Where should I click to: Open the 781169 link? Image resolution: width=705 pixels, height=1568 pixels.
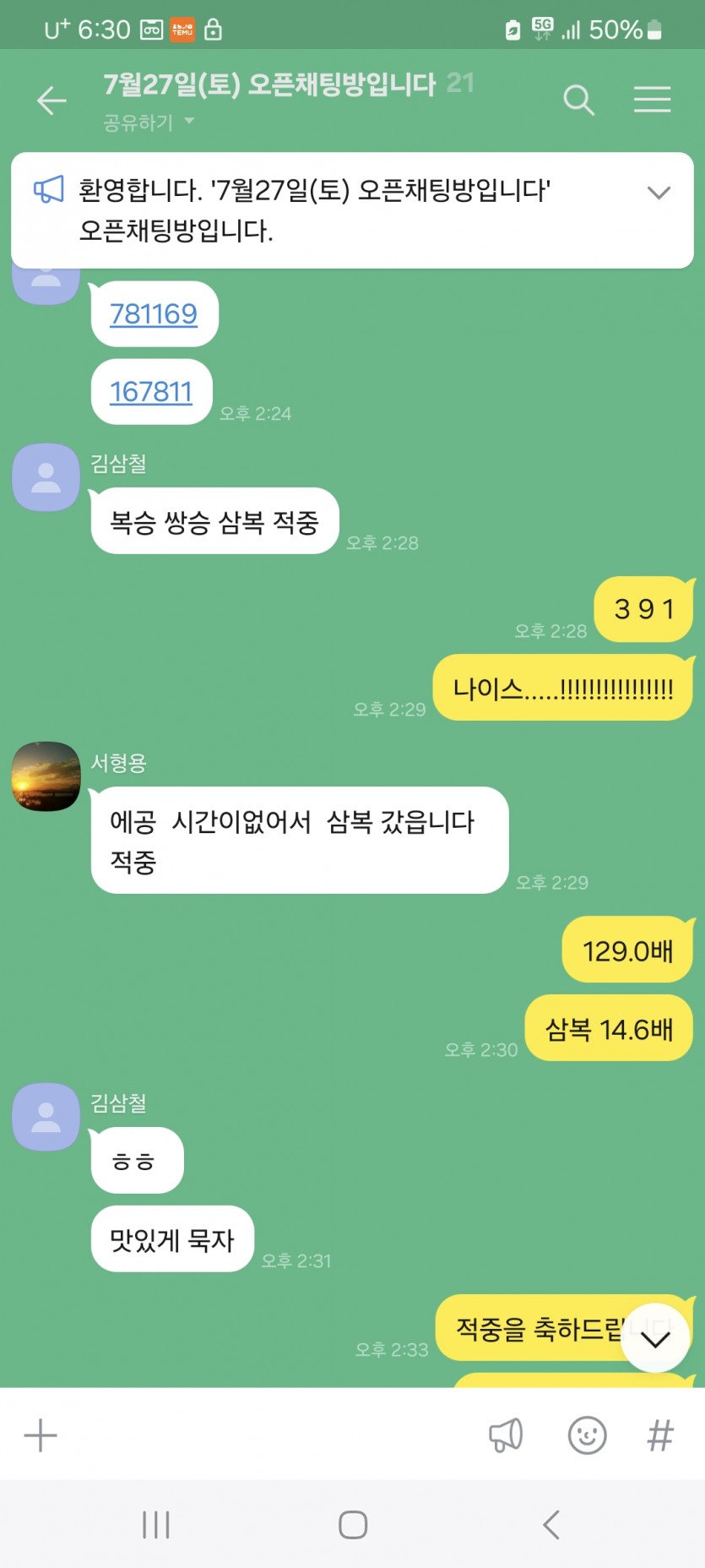coord(154,314)
